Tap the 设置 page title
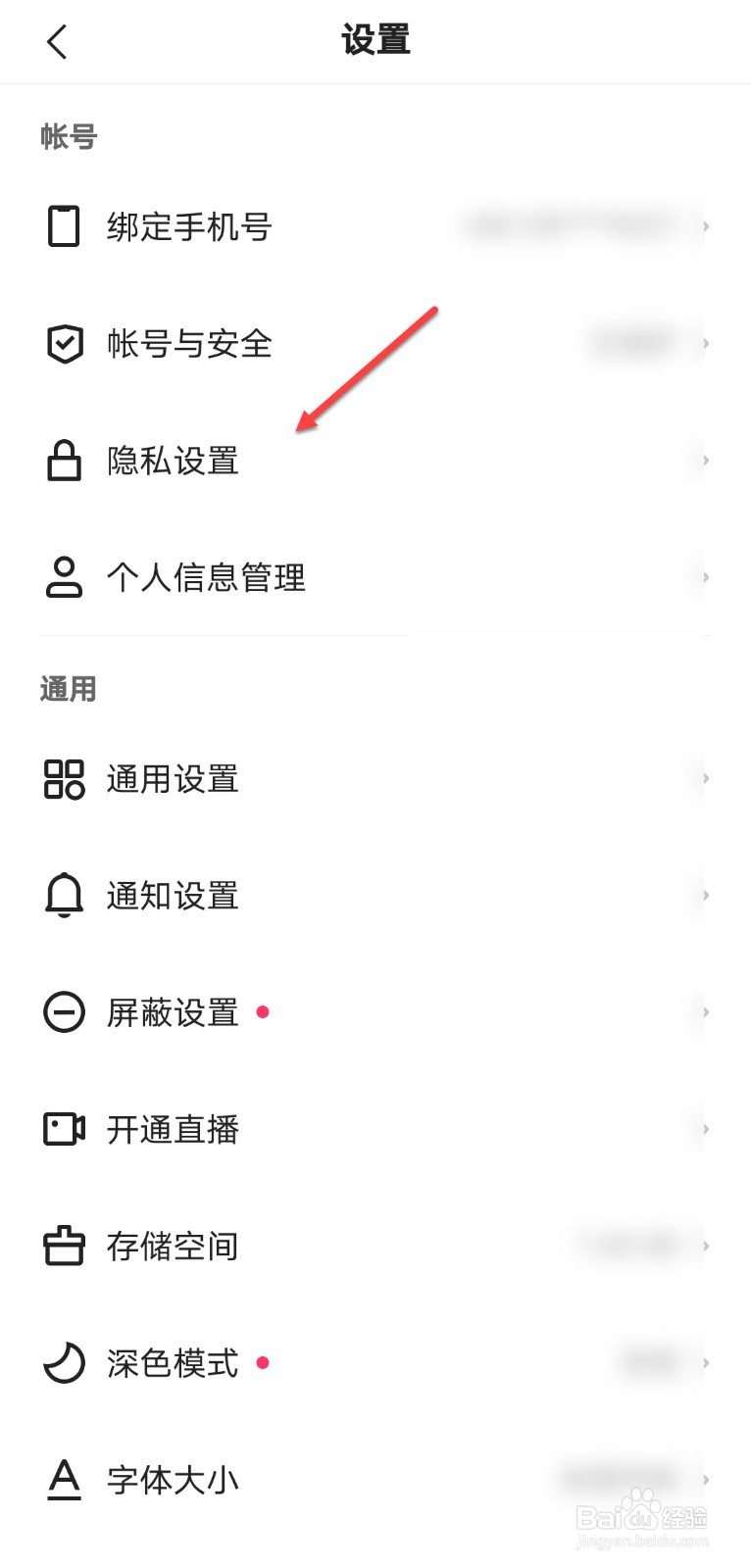751x1568 pixels. tap(375, 39)
